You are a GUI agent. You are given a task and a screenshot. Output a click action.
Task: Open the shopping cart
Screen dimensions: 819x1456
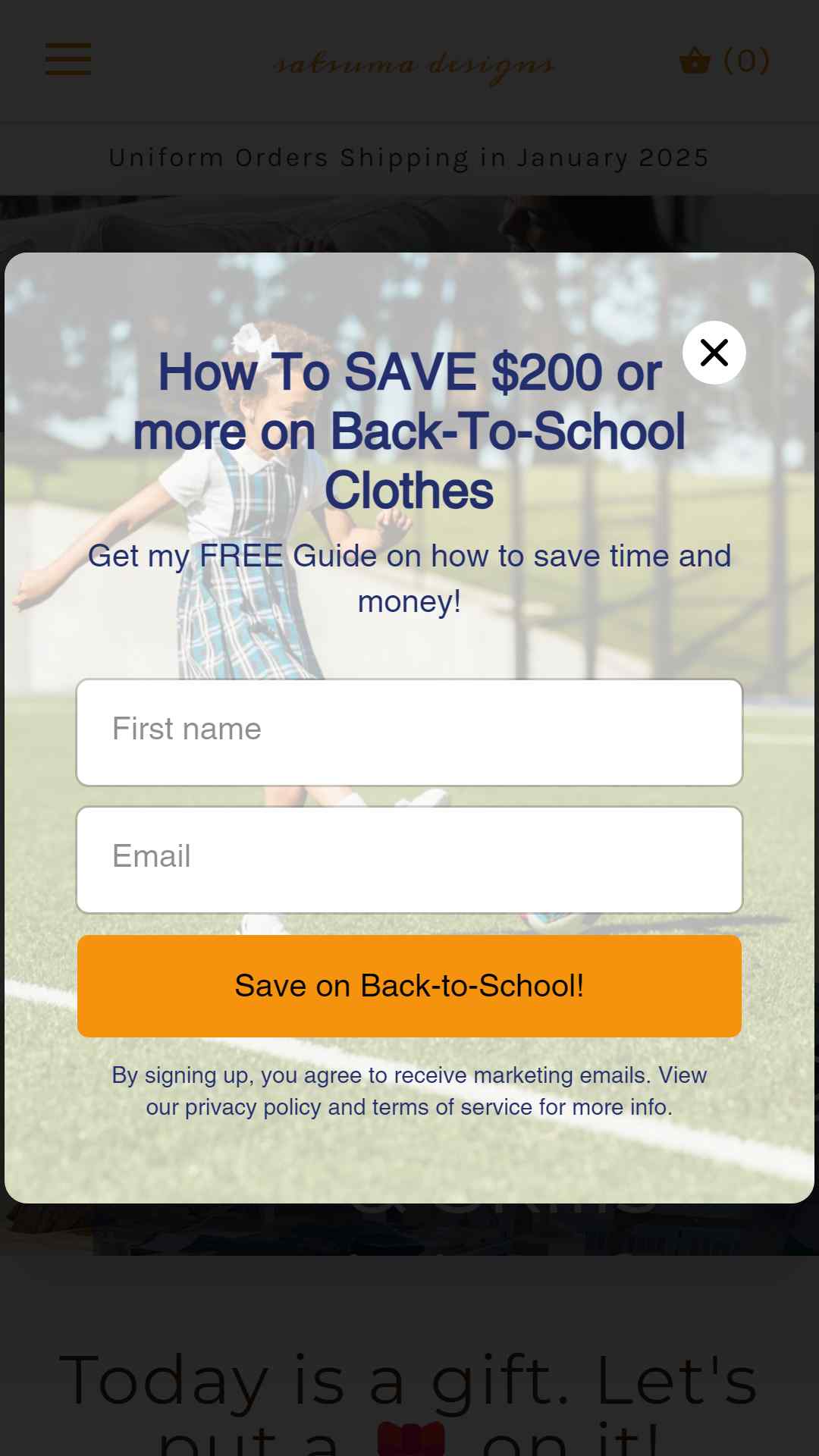[724, 61]
